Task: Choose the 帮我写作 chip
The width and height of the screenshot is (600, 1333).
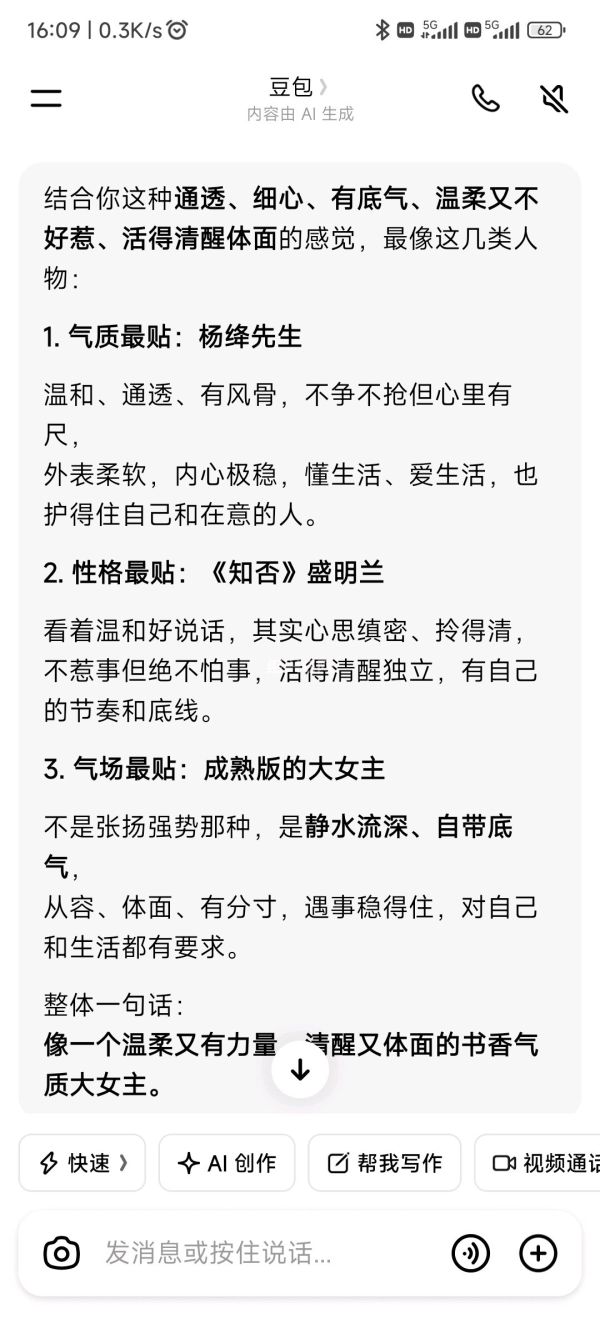Action: (x=384, y=1162)
